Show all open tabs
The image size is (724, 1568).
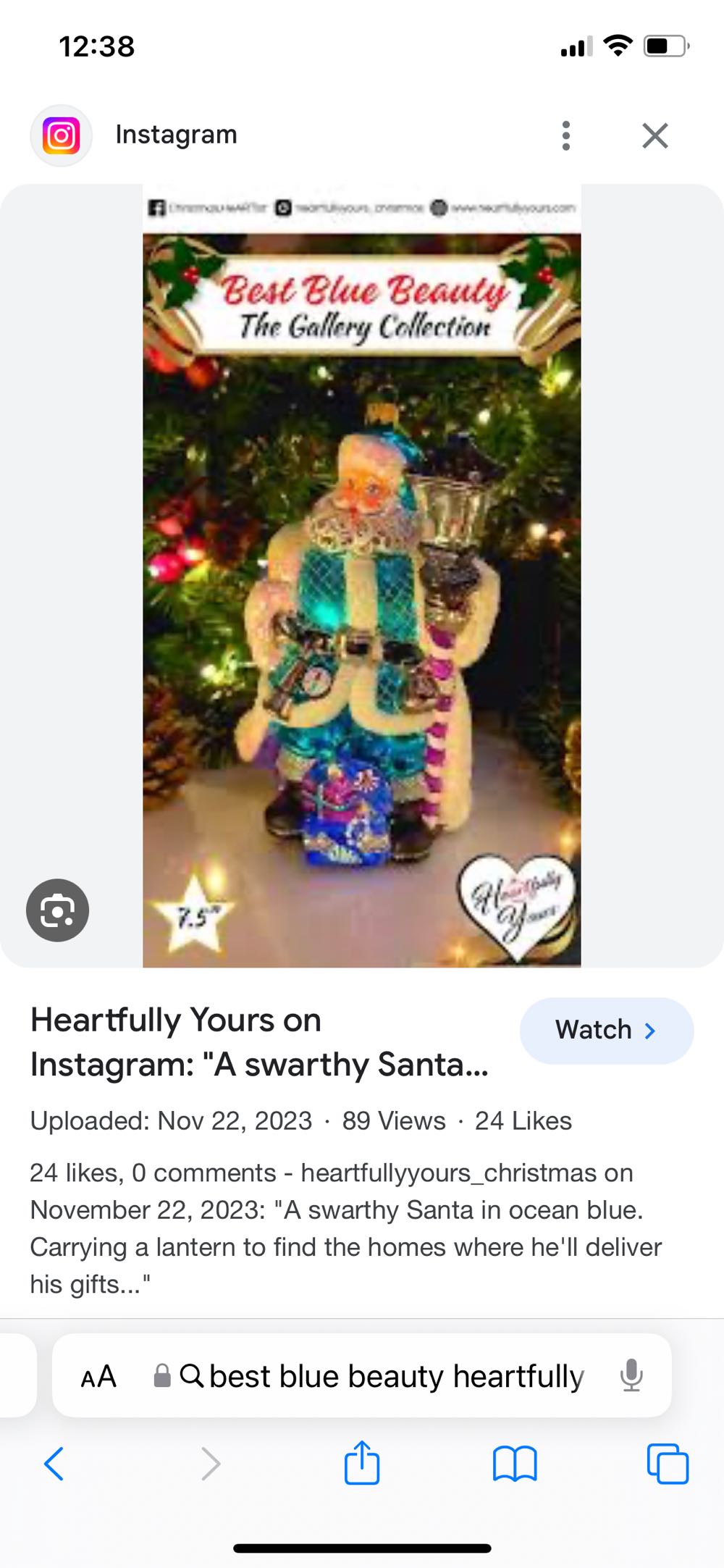[668, 1464]
